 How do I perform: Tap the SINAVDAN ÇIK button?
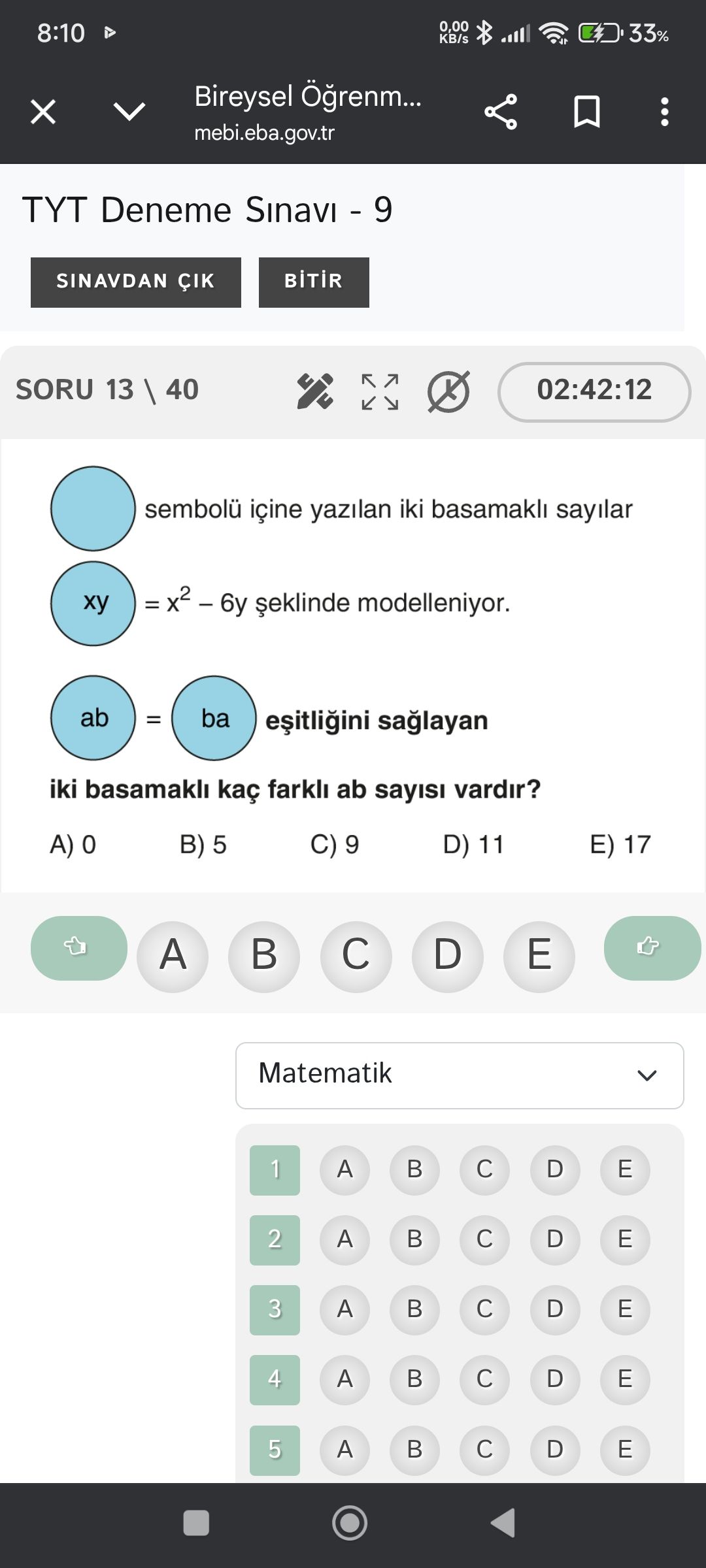[136, 282]
